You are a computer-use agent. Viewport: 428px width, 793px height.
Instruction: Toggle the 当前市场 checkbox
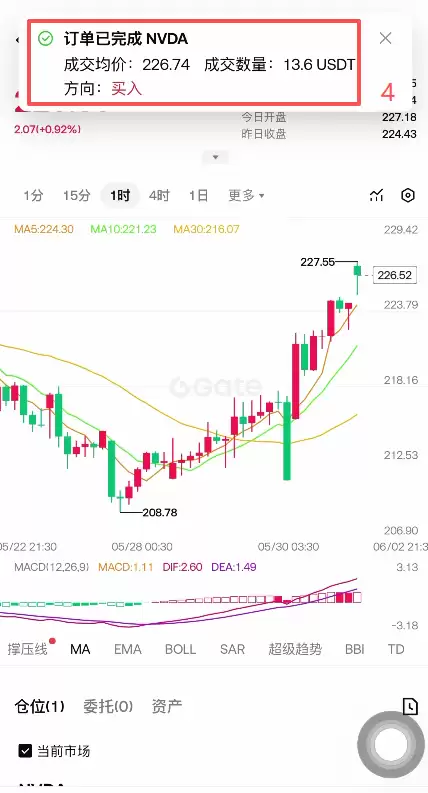[25, 751]
